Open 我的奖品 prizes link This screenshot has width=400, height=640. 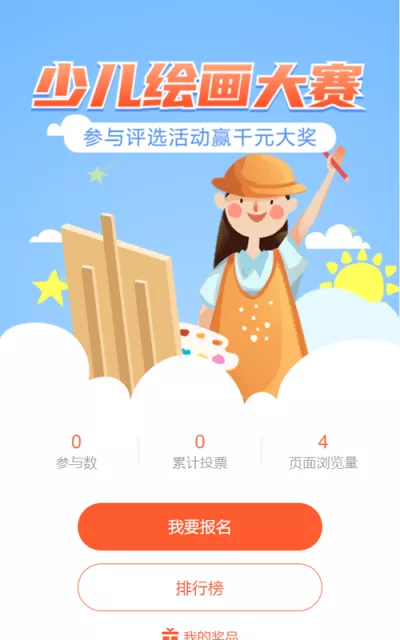click(x=200, y=634)
